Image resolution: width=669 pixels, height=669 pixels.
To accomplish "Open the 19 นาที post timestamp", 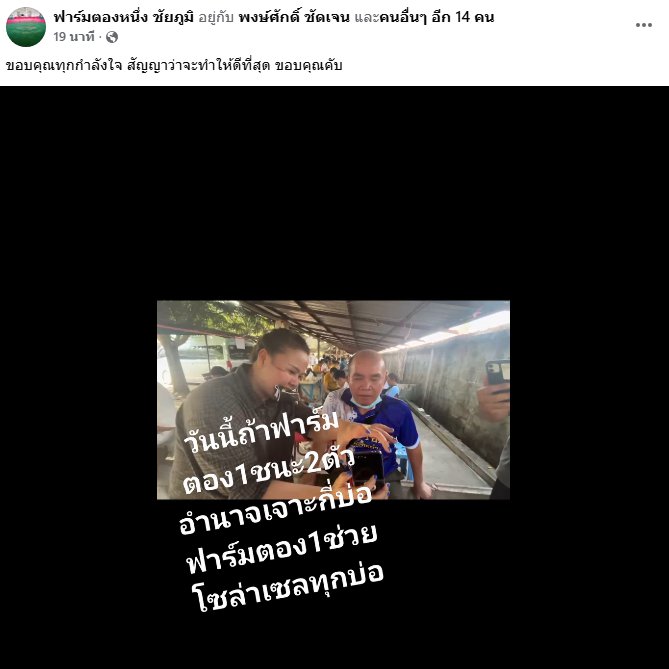I will coord(74,37).
